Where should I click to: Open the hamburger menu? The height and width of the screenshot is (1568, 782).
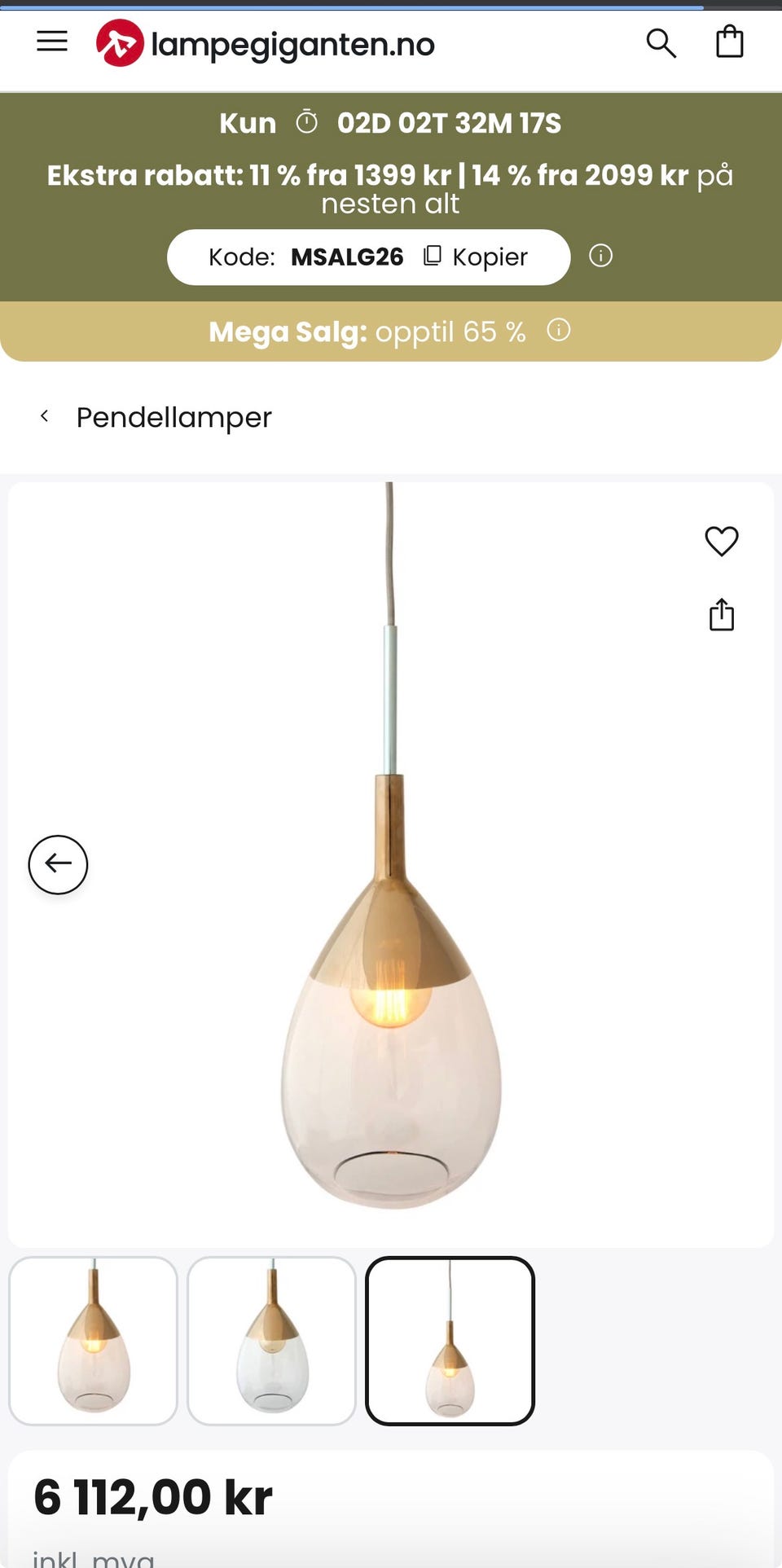point(52,42)
